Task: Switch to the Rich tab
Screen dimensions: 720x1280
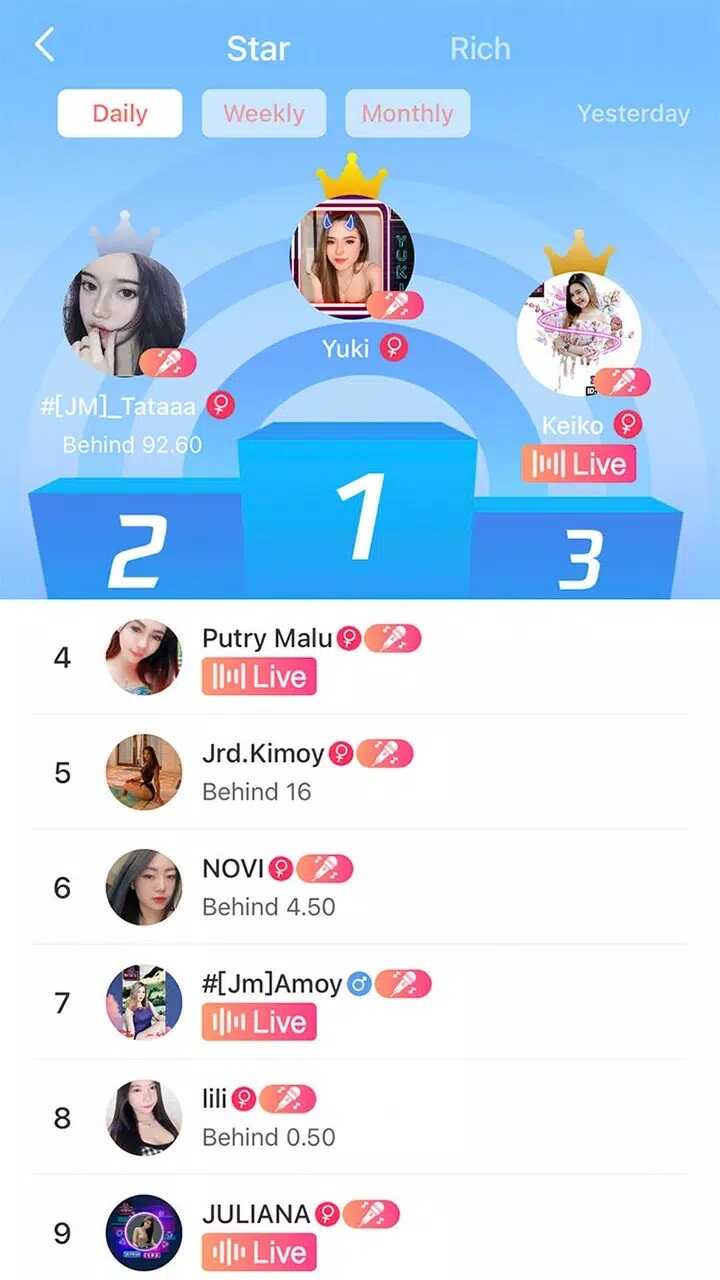Action: [480, 48]
